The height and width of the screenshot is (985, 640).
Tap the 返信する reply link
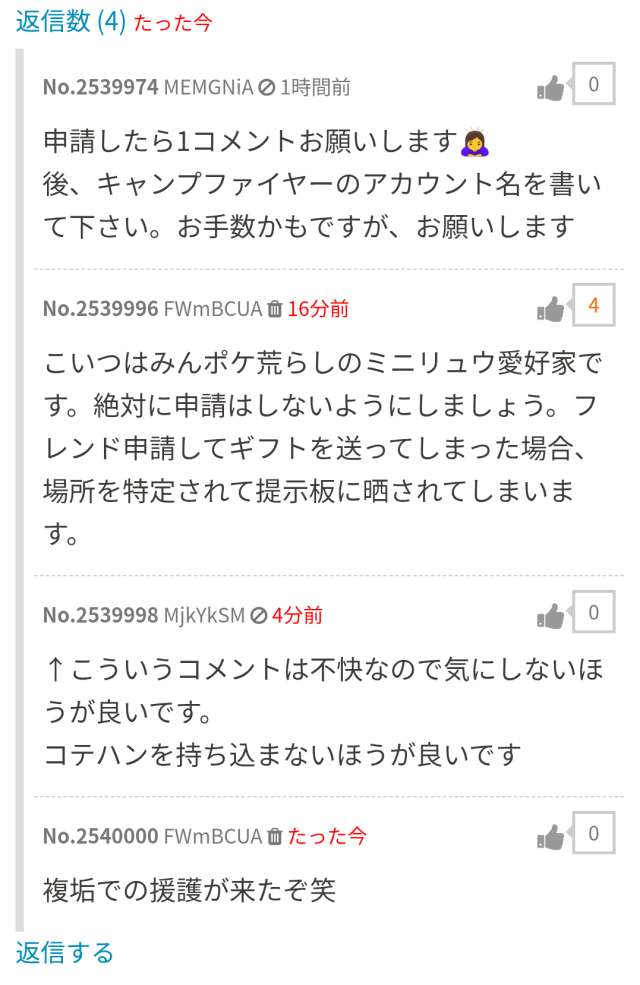pos(65,952)
